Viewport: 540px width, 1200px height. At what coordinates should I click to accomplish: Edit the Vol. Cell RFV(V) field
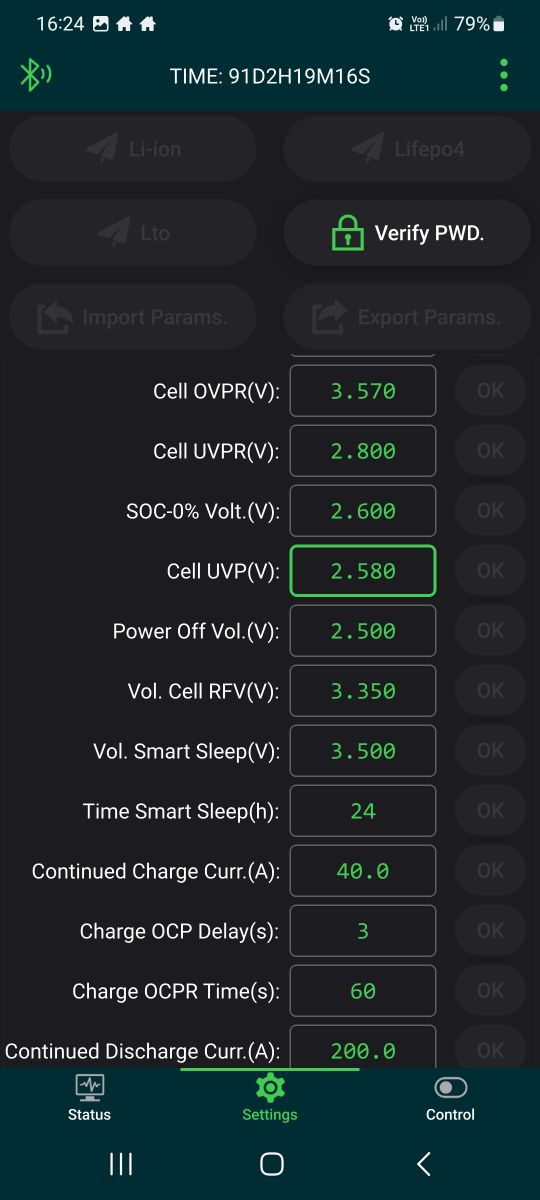tap(363, 691)
